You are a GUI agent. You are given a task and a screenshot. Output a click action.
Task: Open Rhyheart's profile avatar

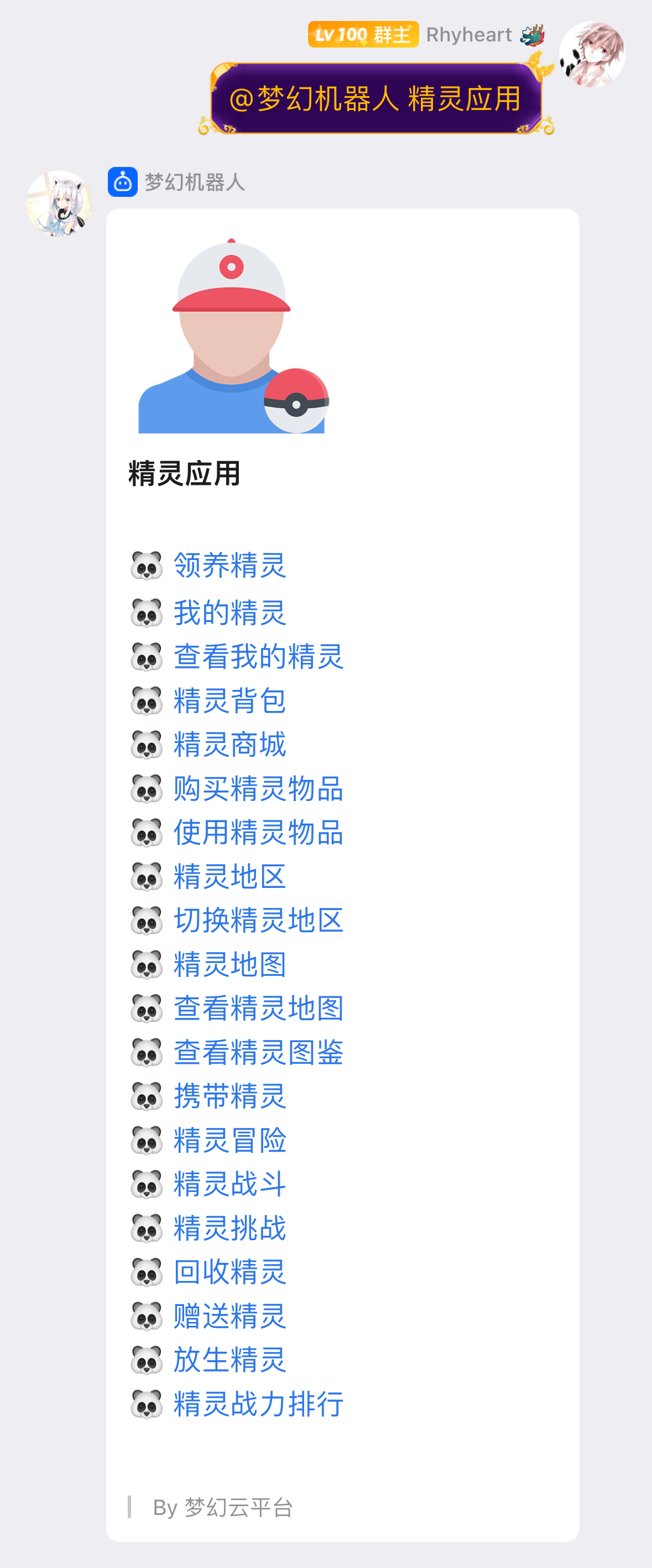click(x=592, y=55)
